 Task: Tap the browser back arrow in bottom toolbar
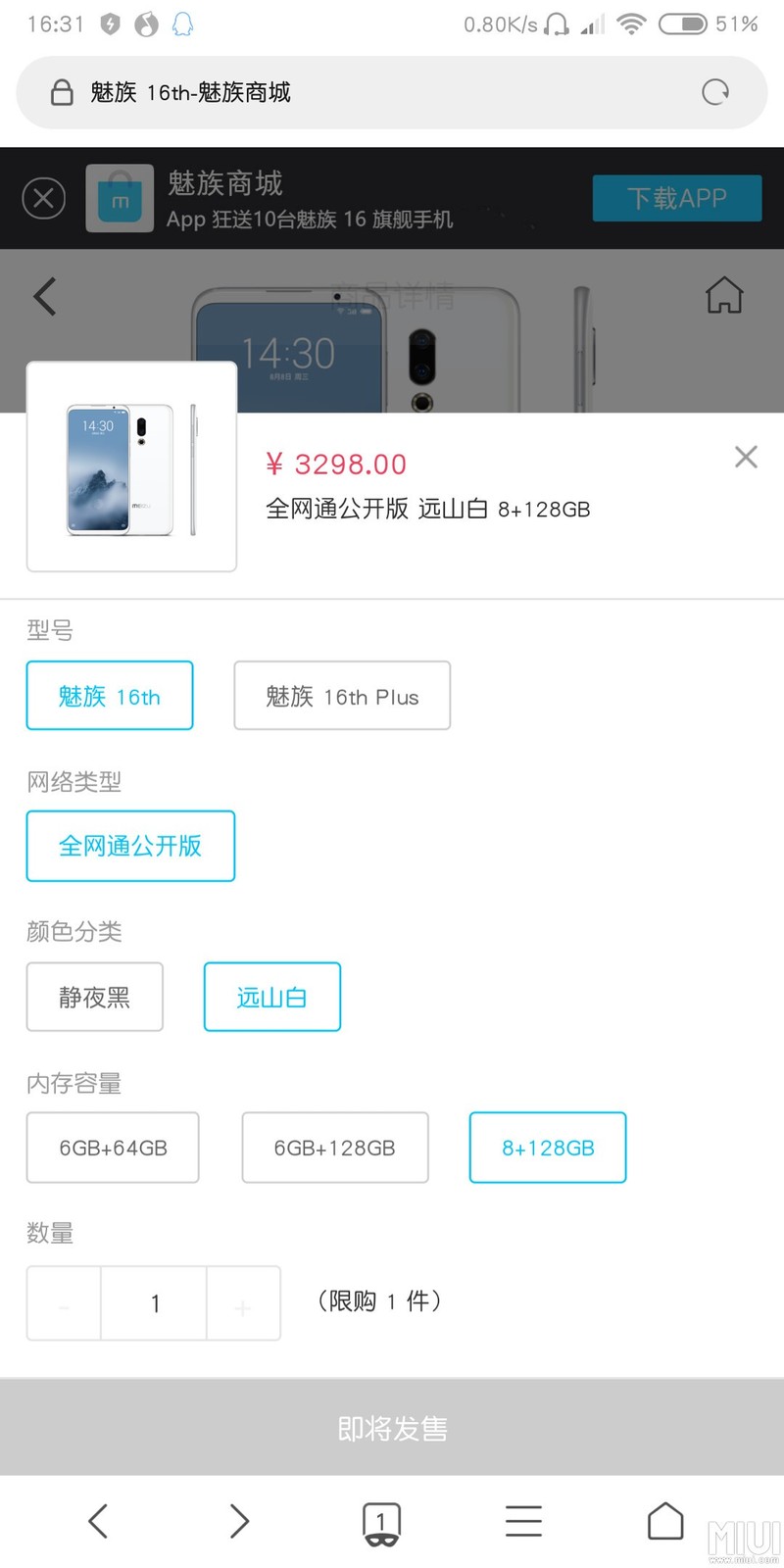coord(97,1521)
